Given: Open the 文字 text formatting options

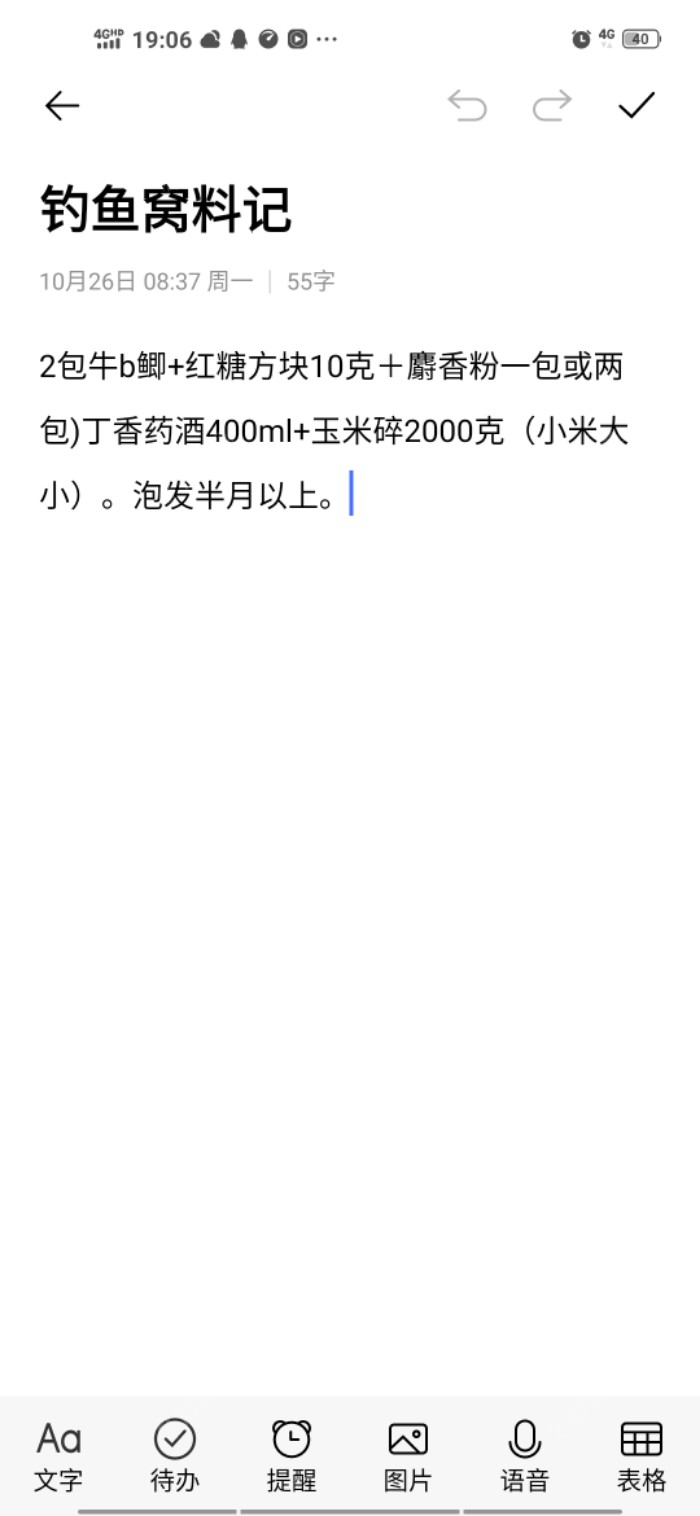Looking at the screenshot, I should [58, 1456].
